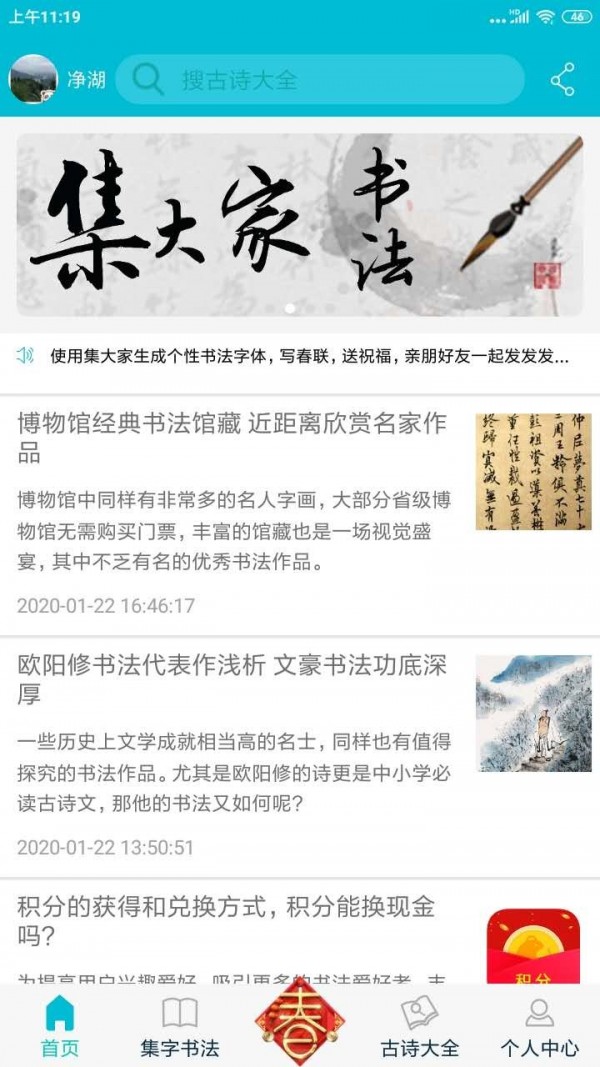
Task: Open the scrolling announcement about 春联
Action: (x=299, y=355)
